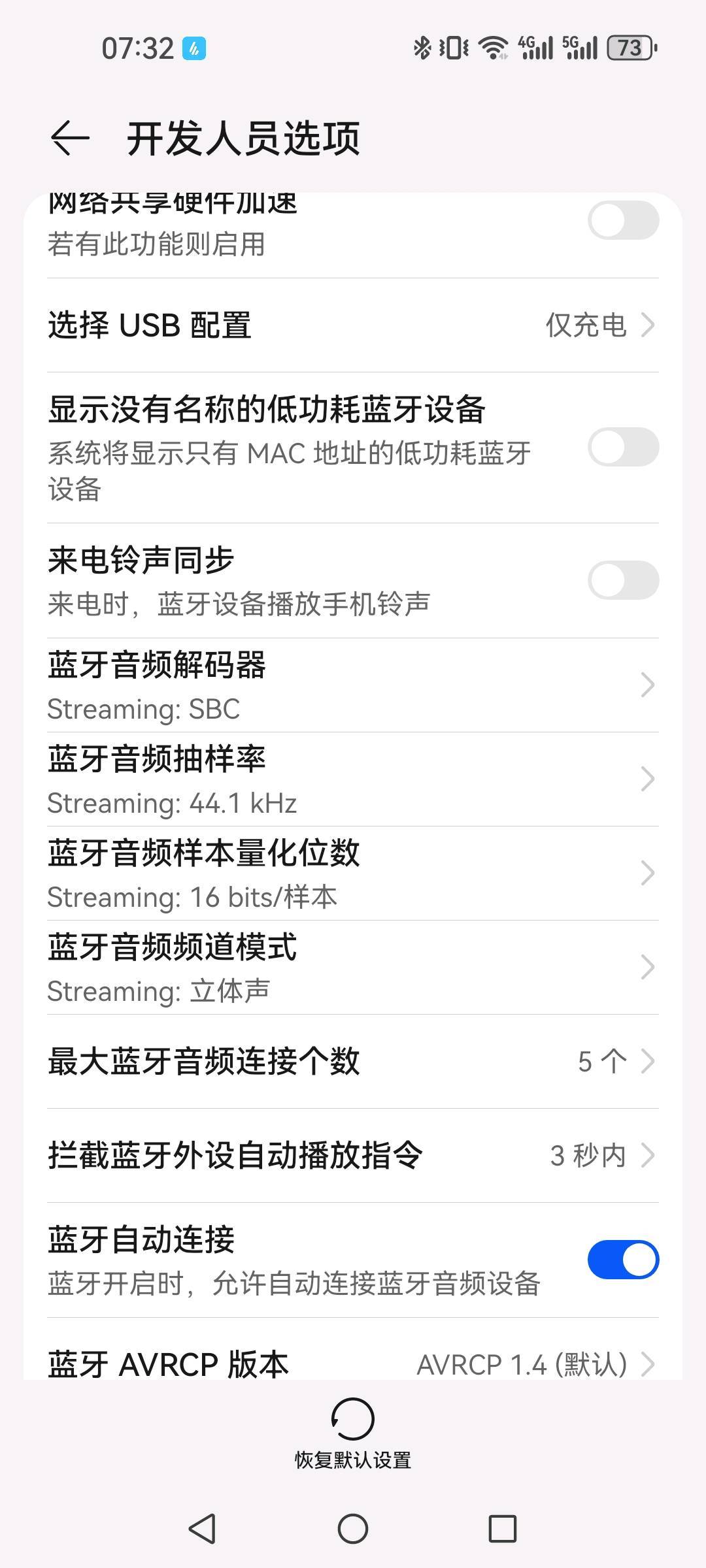This screenshot has width=706, height=1568.
Task: Open 选择 USB 配置 setting
Action: 353,325
